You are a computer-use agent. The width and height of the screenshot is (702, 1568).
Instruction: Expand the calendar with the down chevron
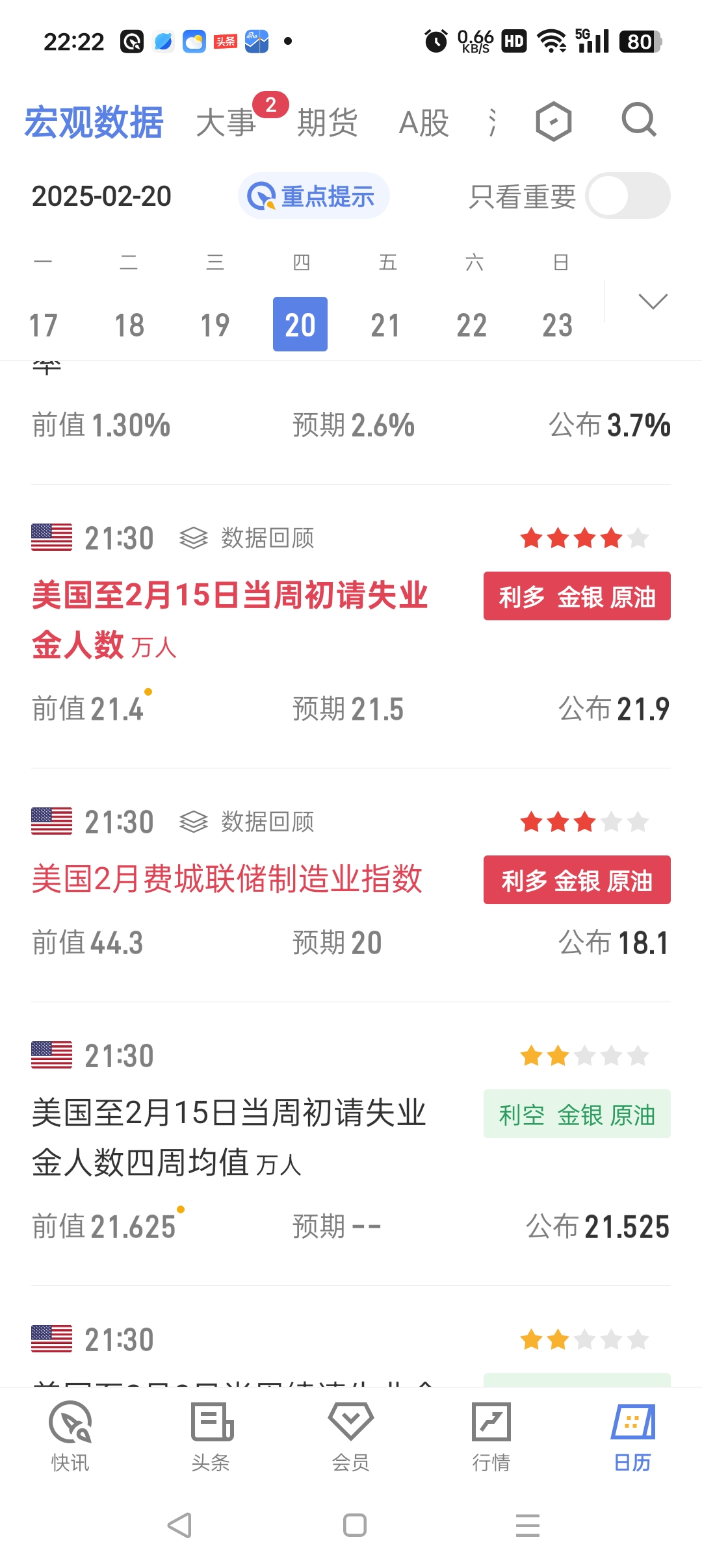pos(653,301)
